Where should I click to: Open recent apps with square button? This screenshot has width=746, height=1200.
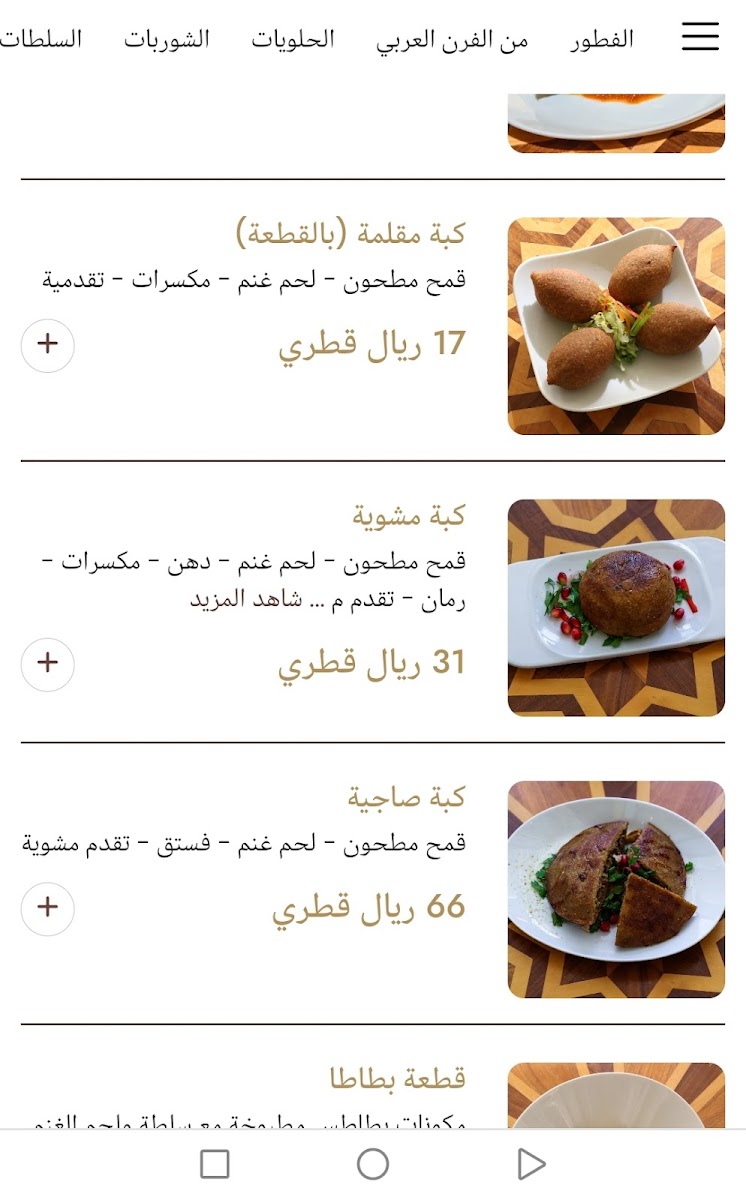(x=214, y=1164)
